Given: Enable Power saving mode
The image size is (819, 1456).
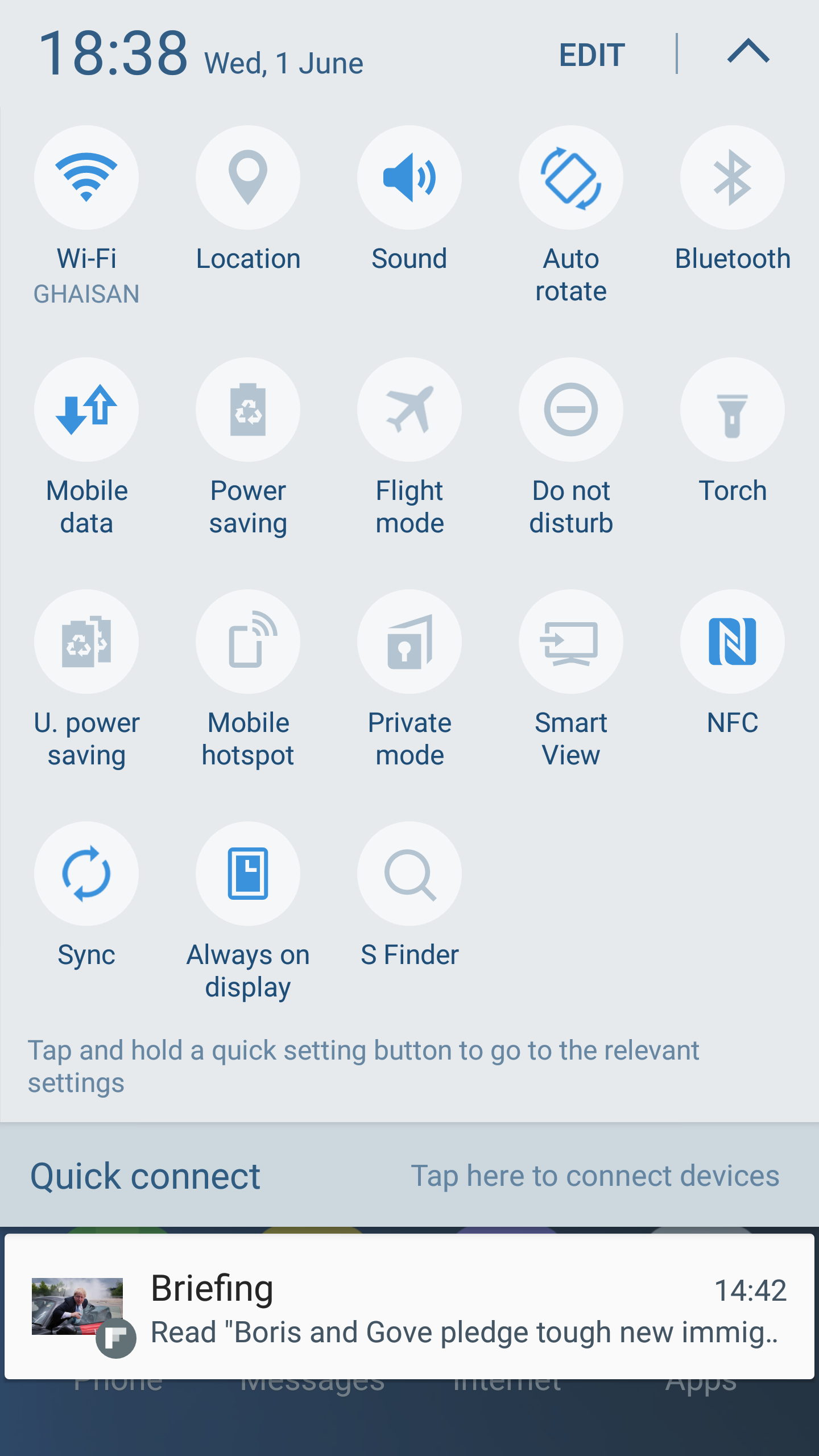Looking at the screenshot, I should [248, 410].
